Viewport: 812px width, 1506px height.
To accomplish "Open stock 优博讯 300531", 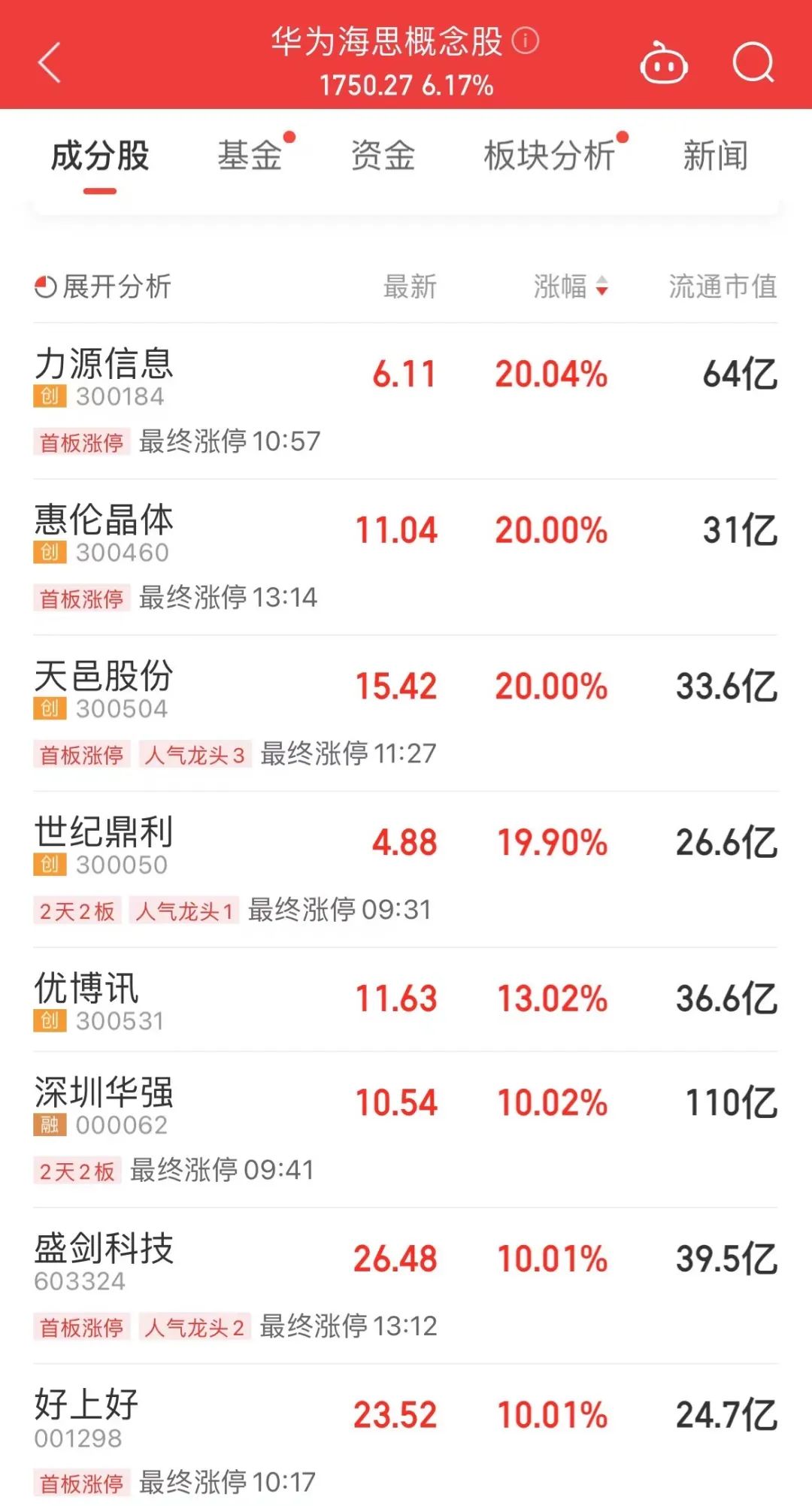I will tap(405, 1000).
